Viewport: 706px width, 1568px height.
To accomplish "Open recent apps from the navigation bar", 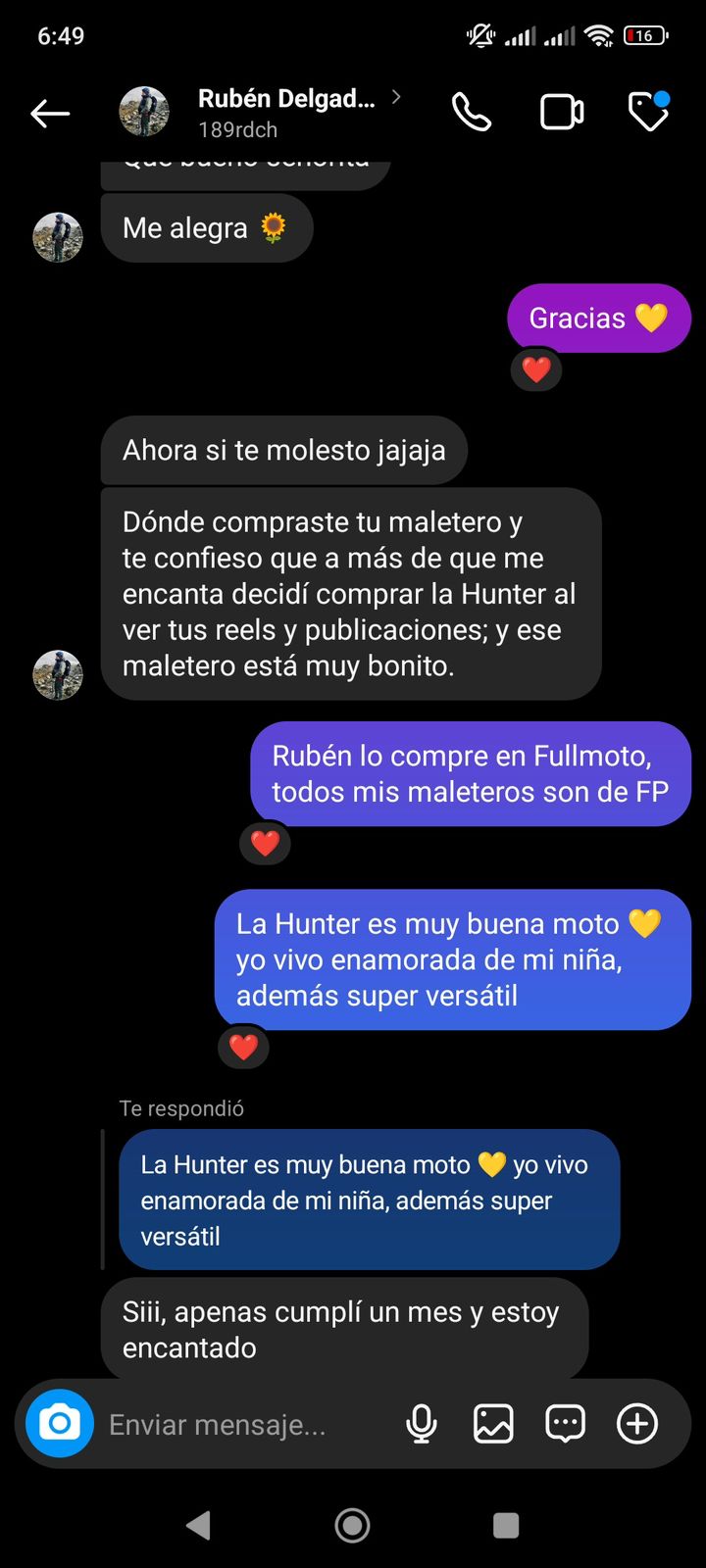I will pos(506,1525).
